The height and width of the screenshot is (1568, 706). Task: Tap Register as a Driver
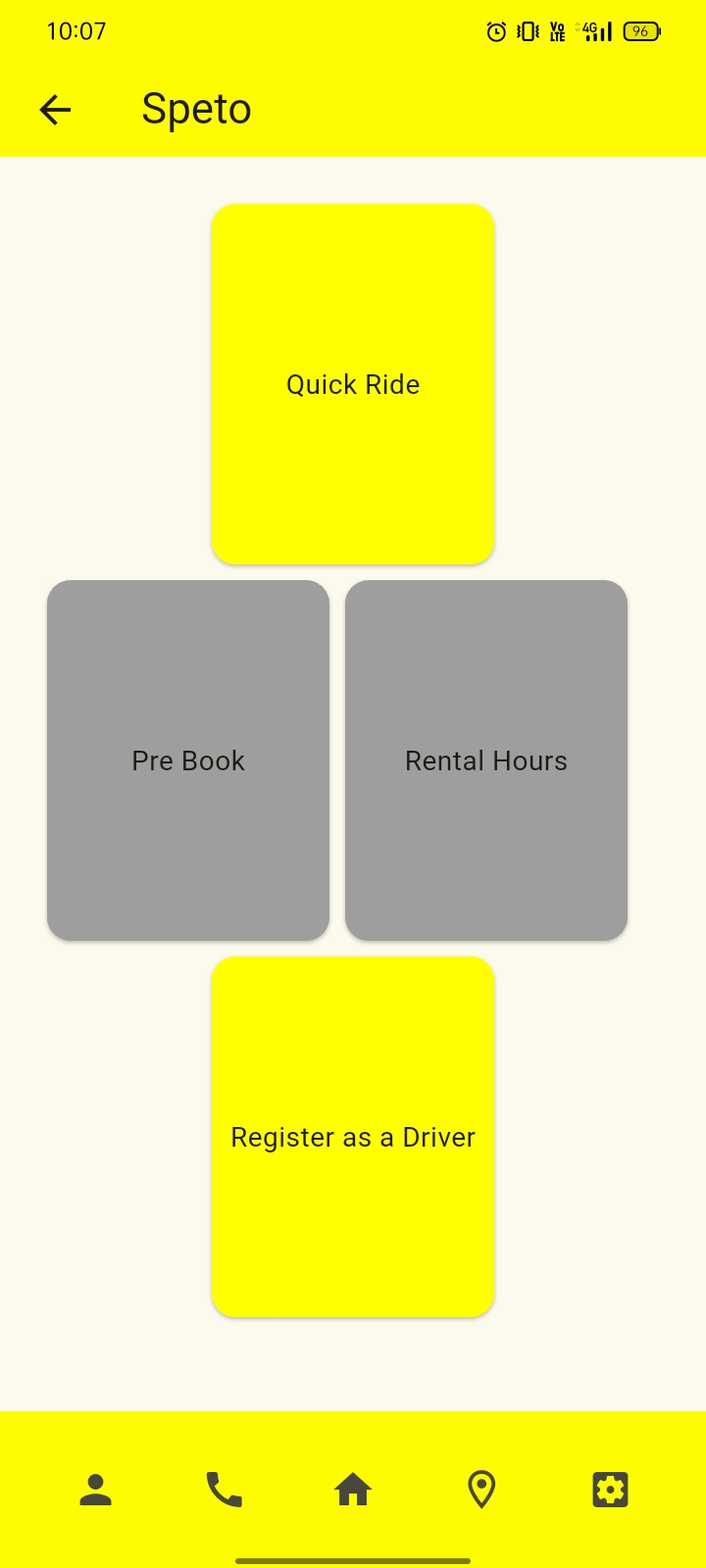pyautogui.click(x=353, y=1137)
